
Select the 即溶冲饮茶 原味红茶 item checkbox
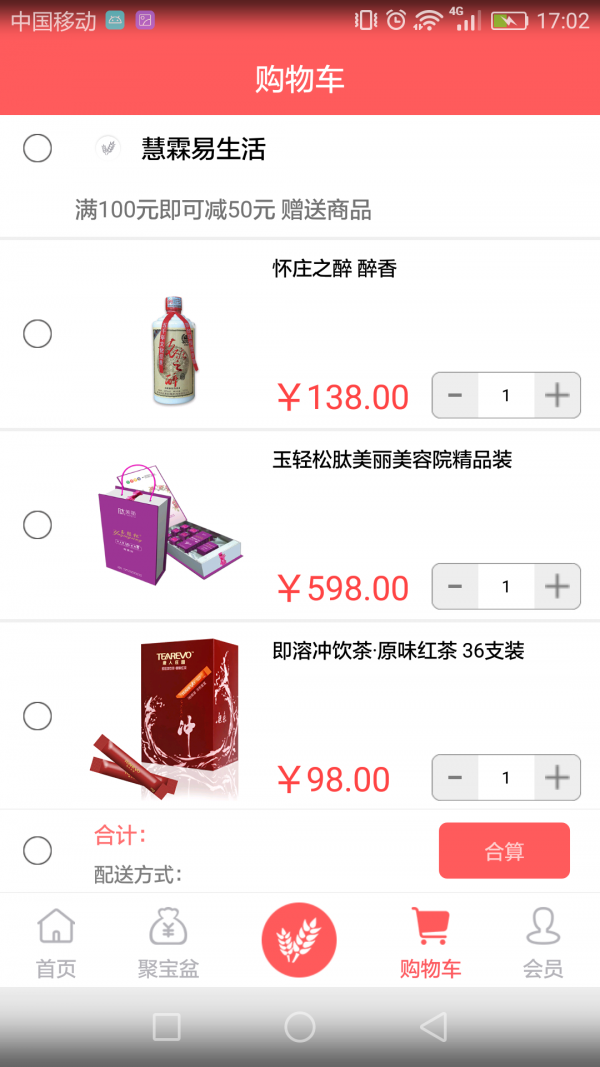[37, 716]
